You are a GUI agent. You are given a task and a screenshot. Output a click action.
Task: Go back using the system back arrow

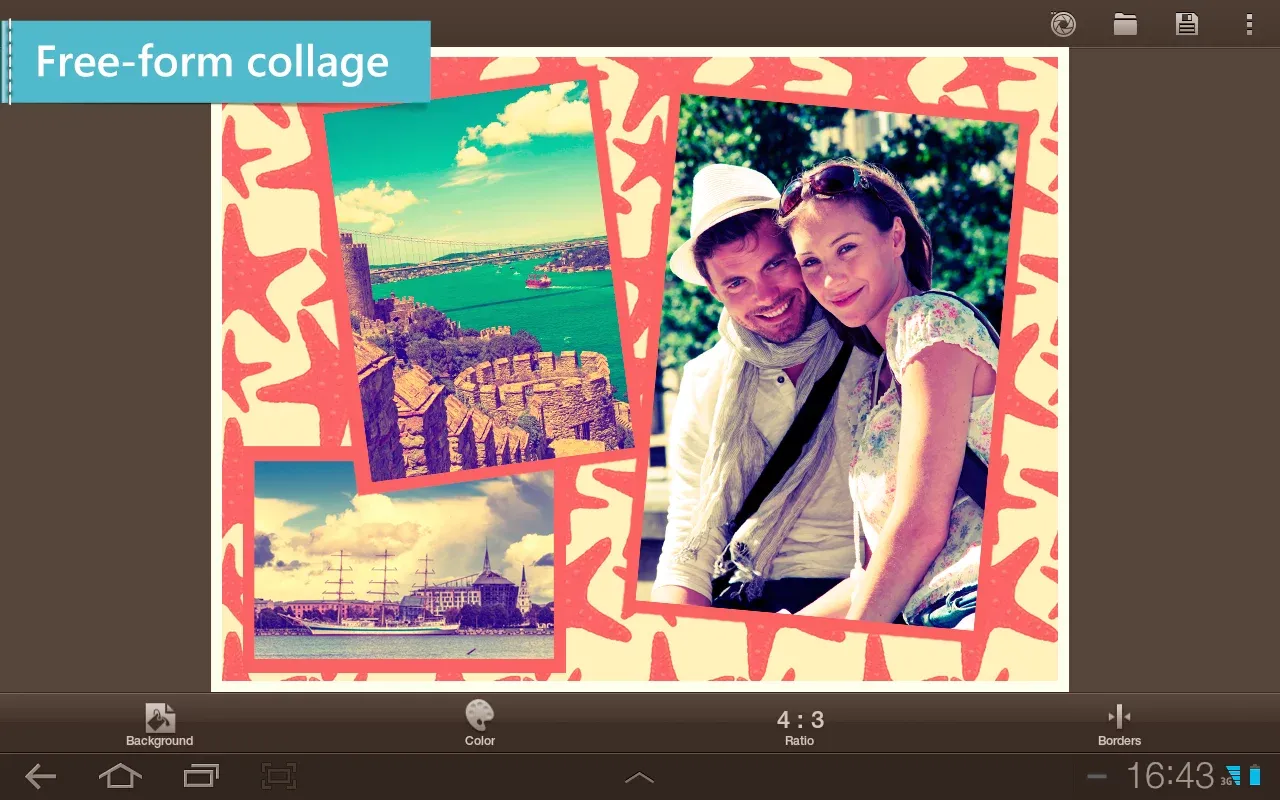click(x=40, y=776)
